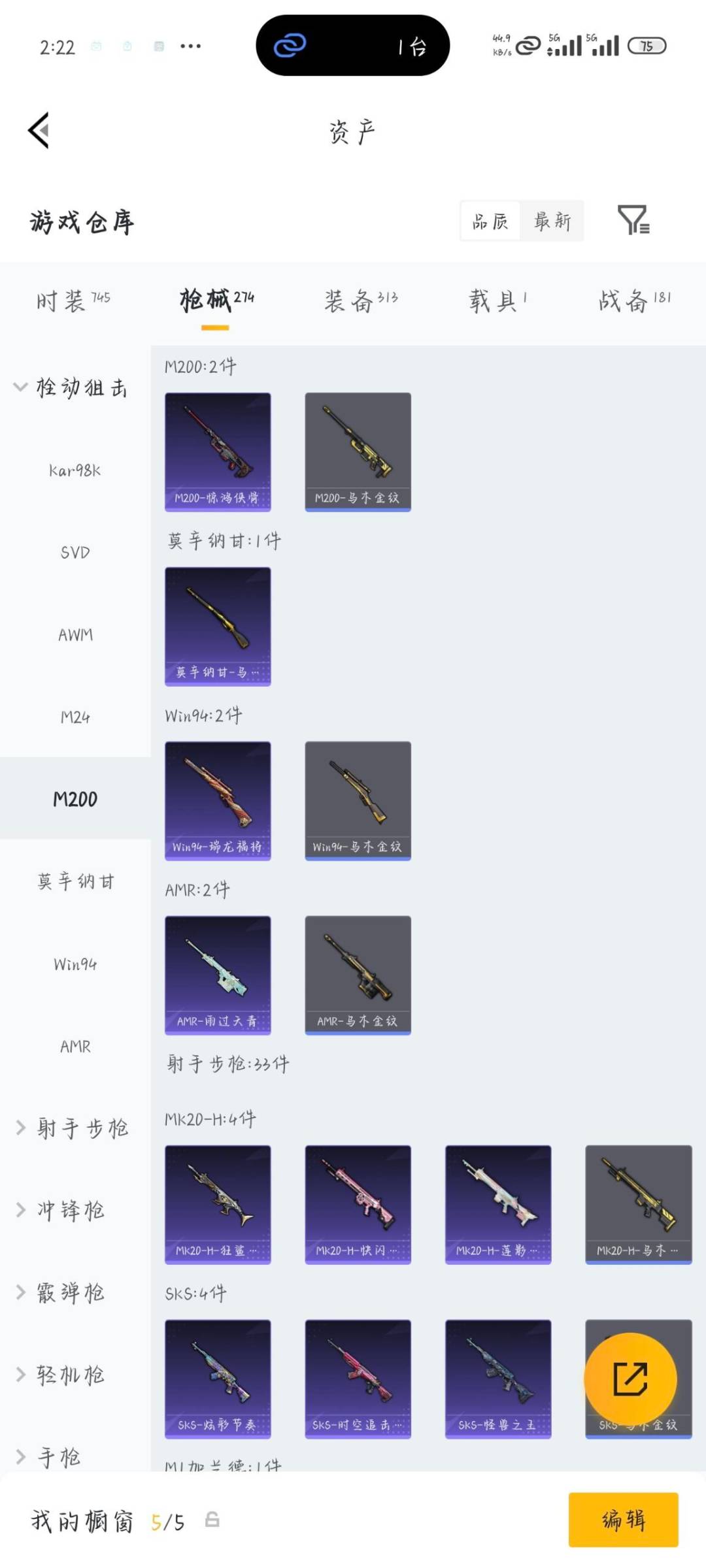Open the filter icon beside 最新
The image size is (706, 1568).
pyautogui.click(x=633, y=220)
